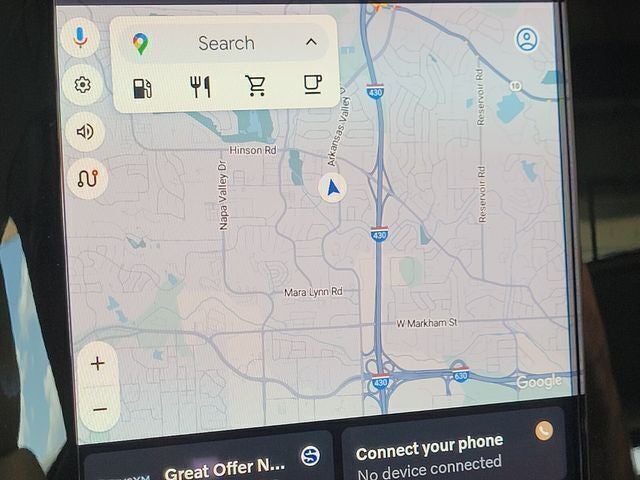The width and height of the screenshot is (640, 480).
Task: Activate the voice search microphone
Action: [x=81, y=38]
